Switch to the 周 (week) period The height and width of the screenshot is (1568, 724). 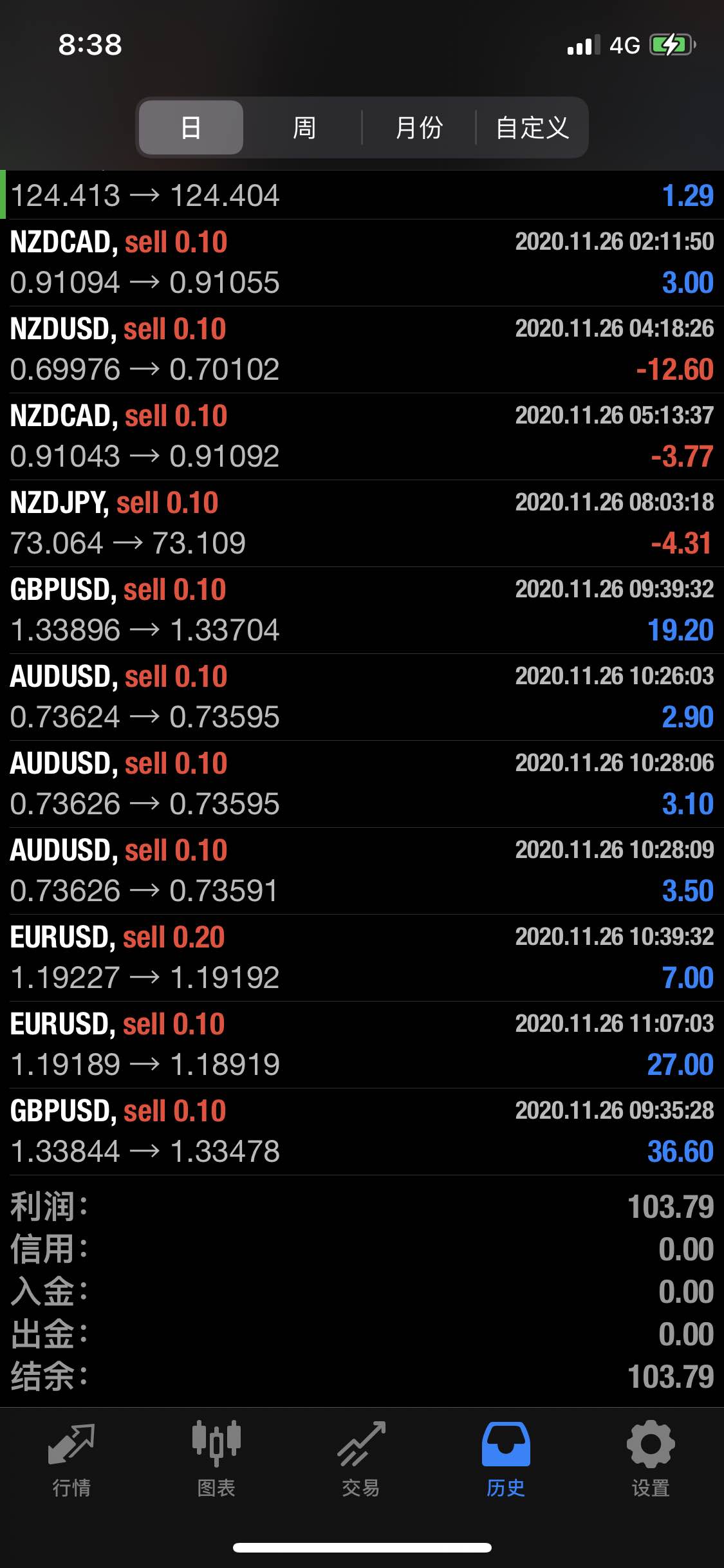coord(304,127)
